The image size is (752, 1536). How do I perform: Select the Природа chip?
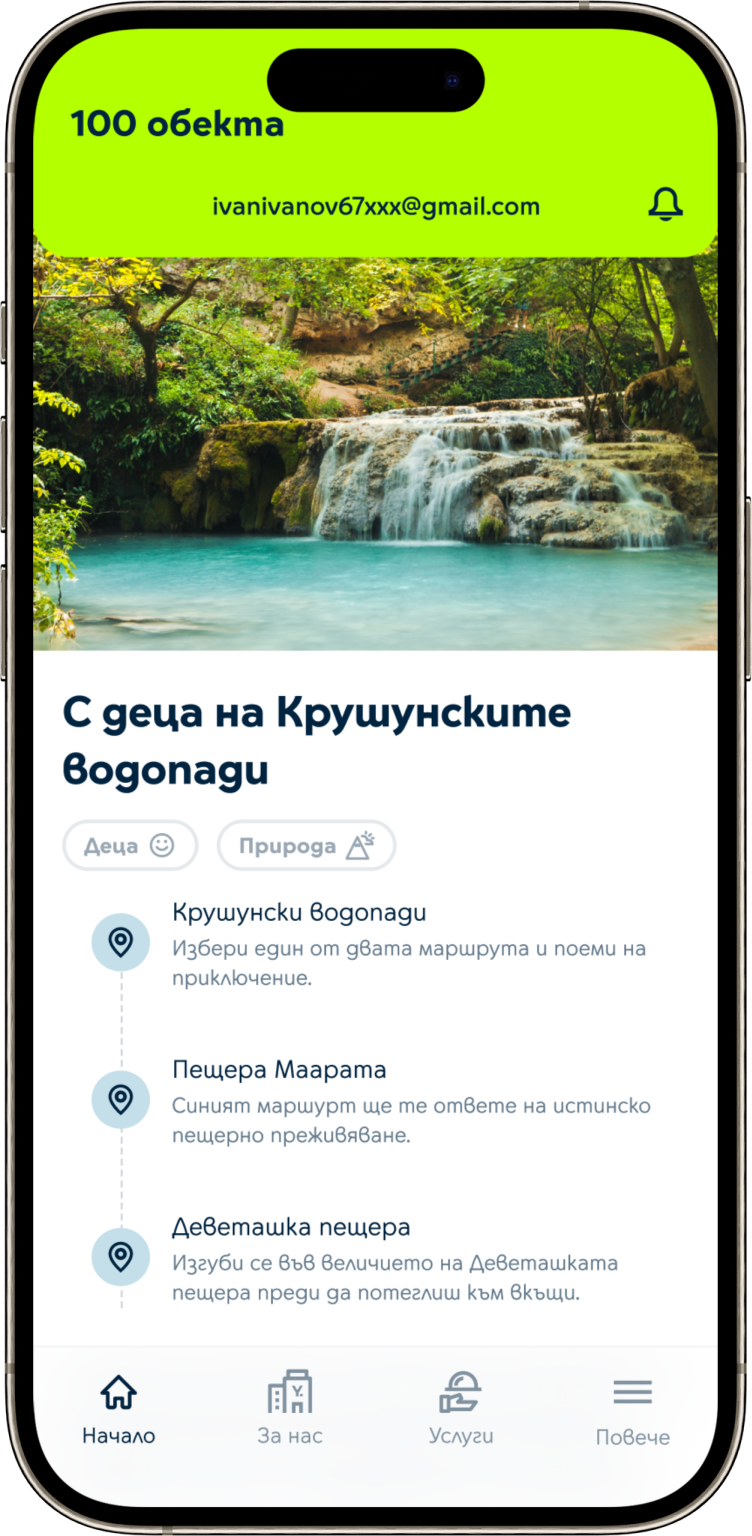(x=306, y=846)
